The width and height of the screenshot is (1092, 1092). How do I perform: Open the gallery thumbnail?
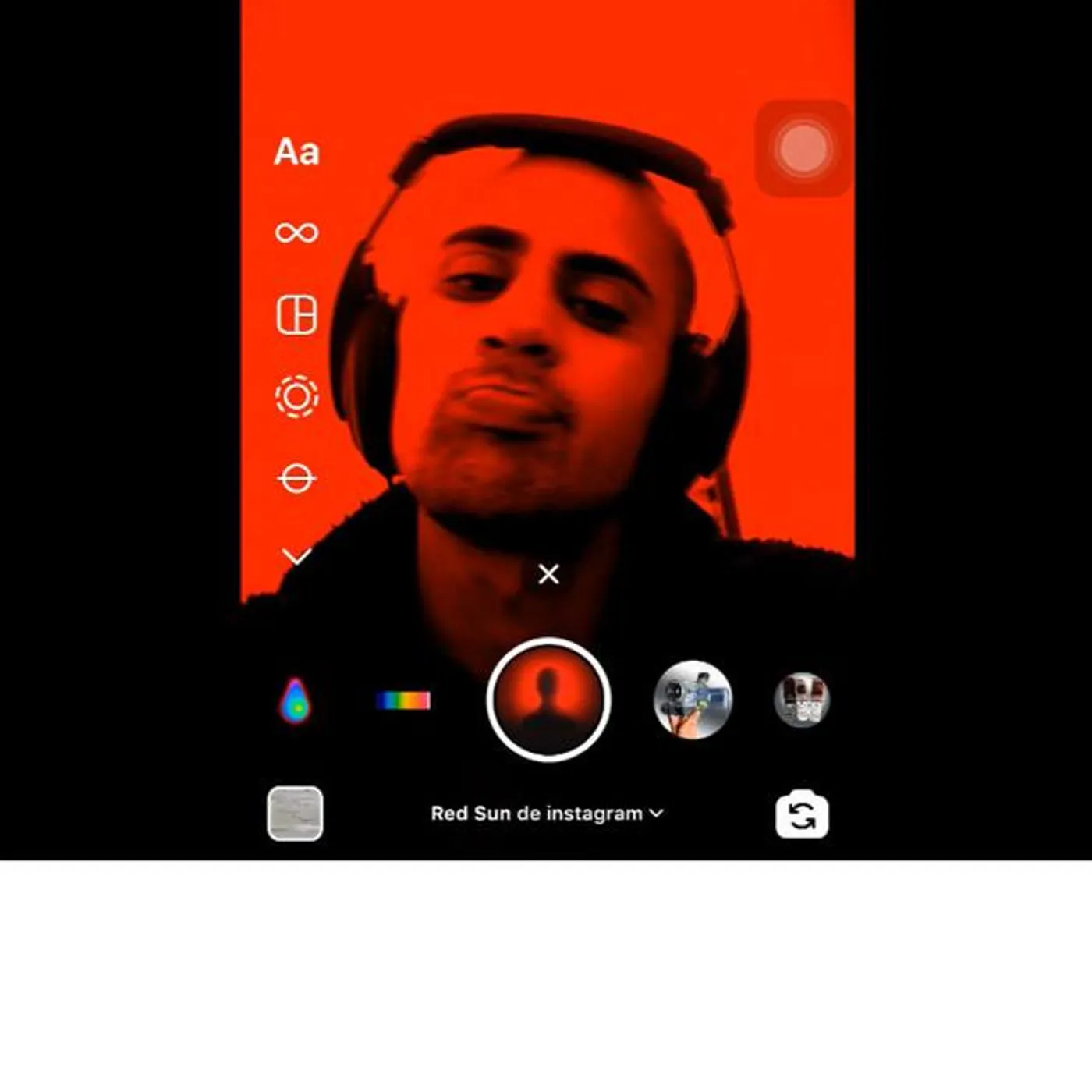click(x=295, y=814)
